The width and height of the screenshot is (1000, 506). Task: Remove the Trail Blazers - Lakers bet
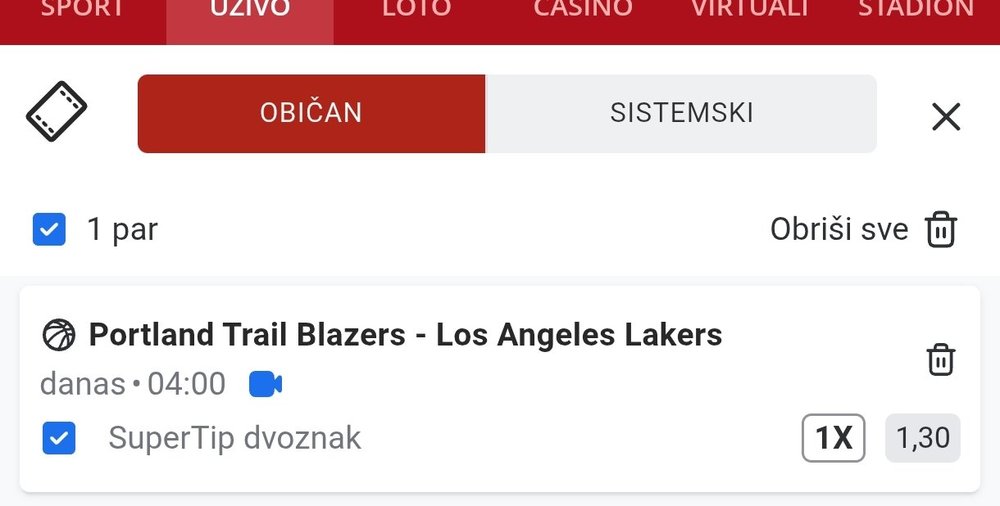pos(940,359)
